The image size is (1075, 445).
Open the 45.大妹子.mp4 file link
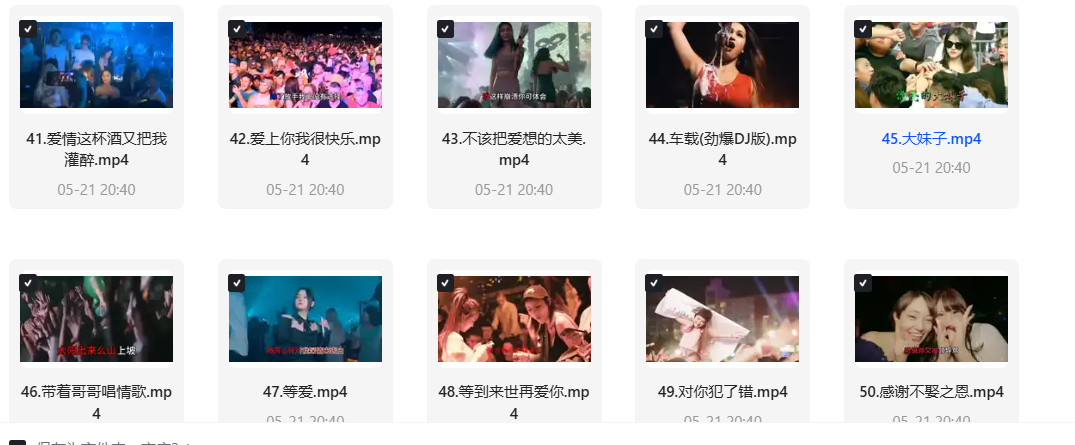point(931,138)
